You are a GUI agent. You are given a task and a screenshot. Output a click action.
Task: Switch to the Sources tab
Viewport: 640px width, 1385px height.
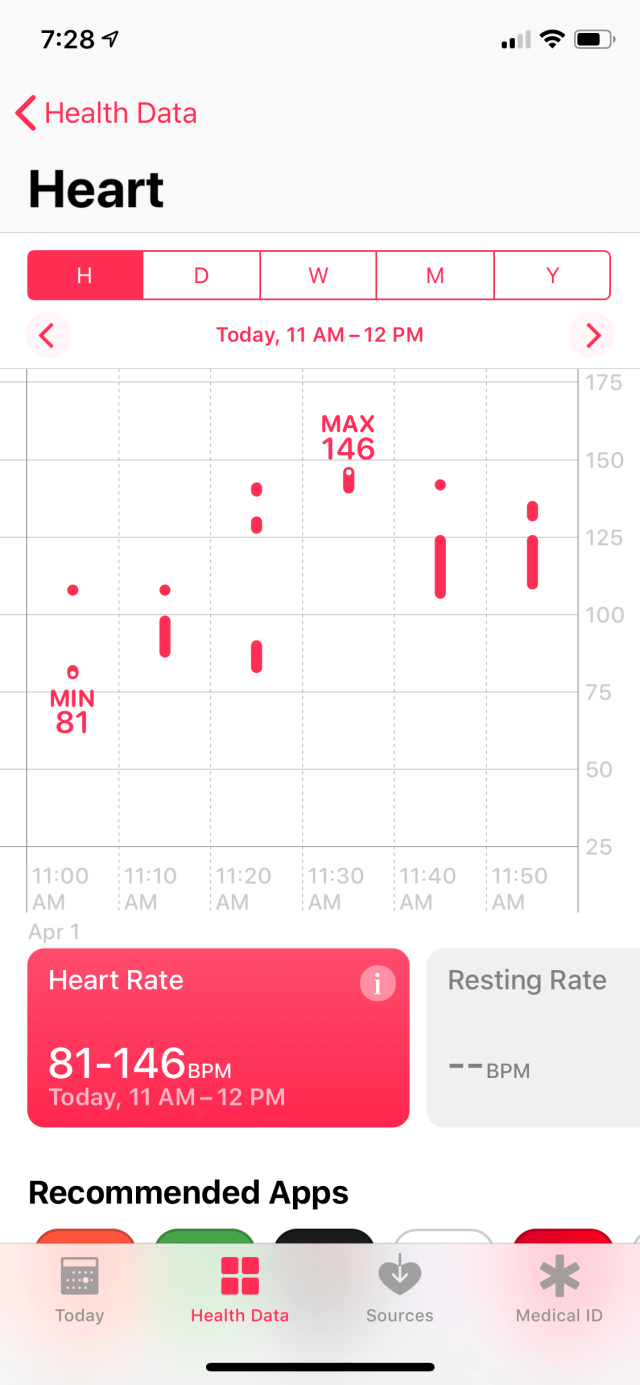tap(400, 1289)
